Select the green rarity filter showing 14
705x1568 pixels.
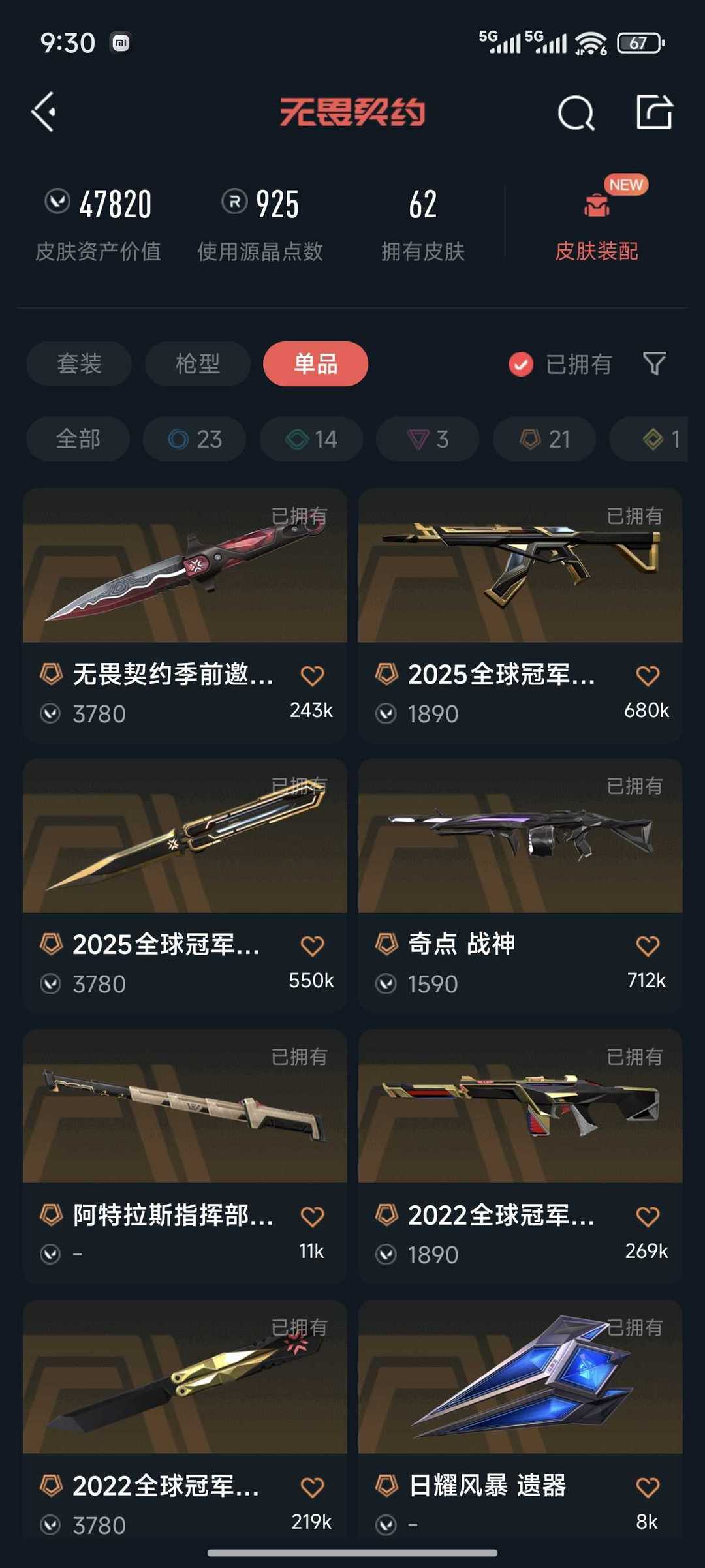point(310,439)
